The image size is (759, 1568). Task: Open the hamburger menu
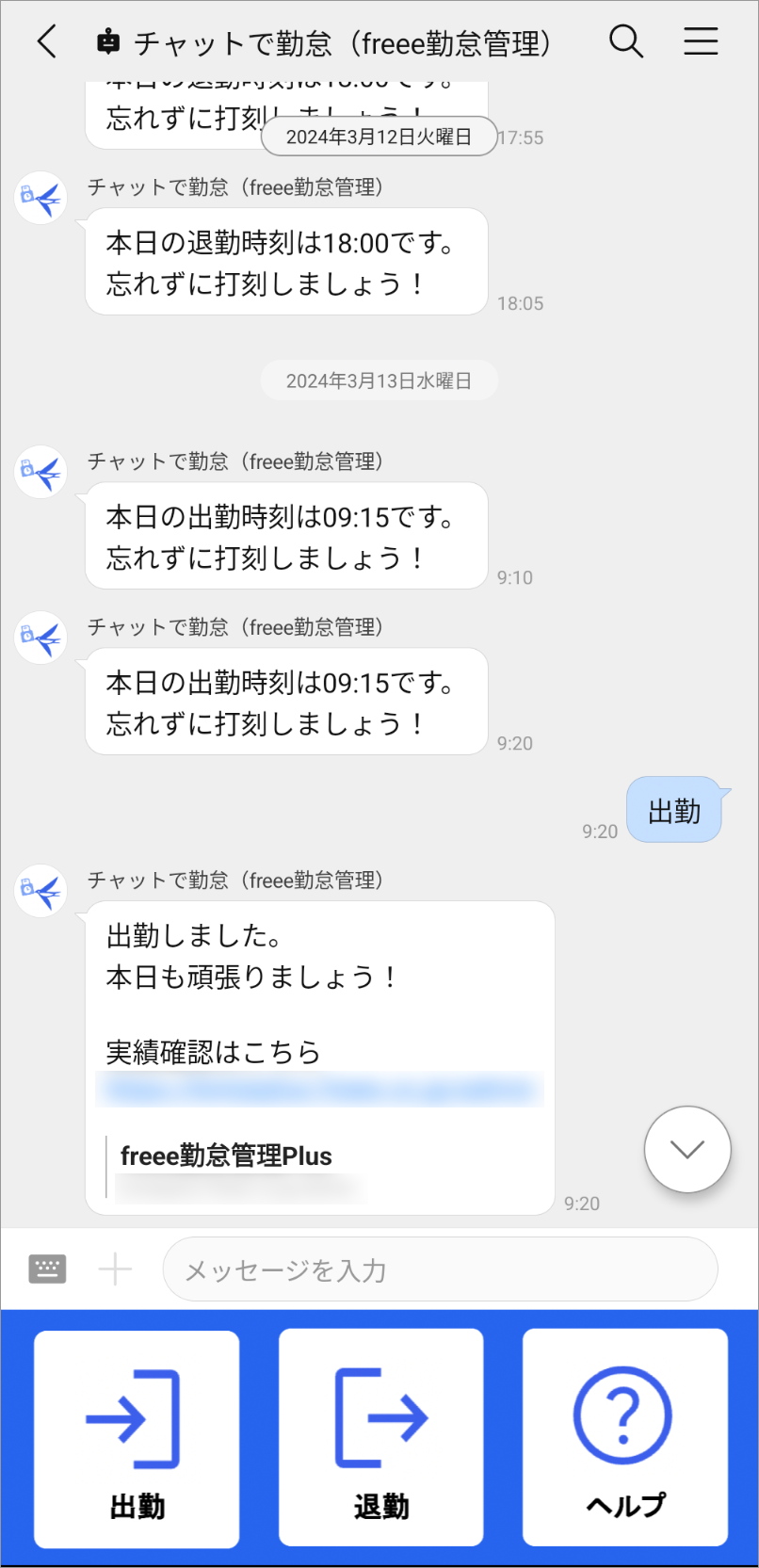click(701, 42)
